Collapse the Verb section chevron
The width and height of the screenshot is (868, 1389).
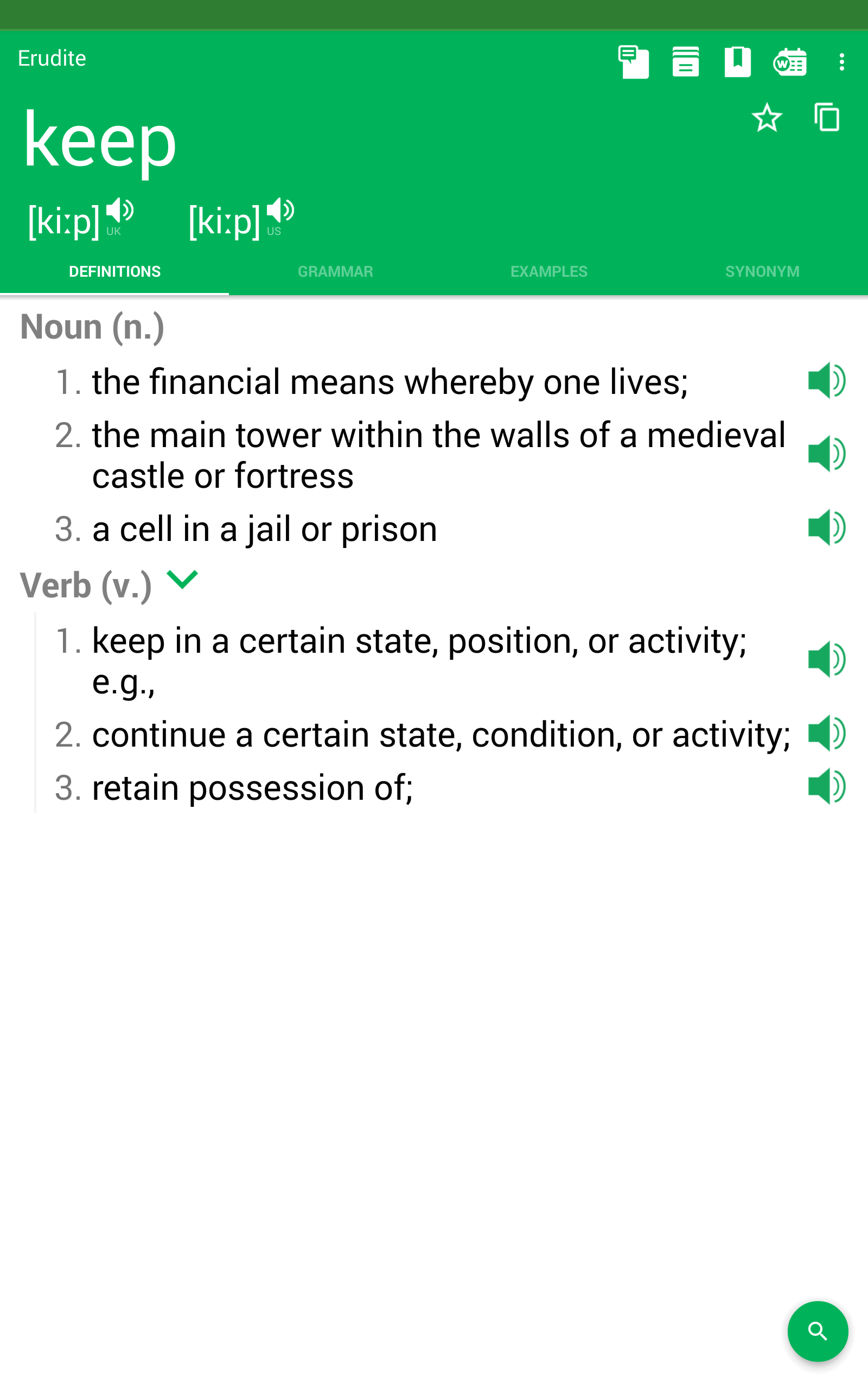pyautogui.click(x=182, y=579)
